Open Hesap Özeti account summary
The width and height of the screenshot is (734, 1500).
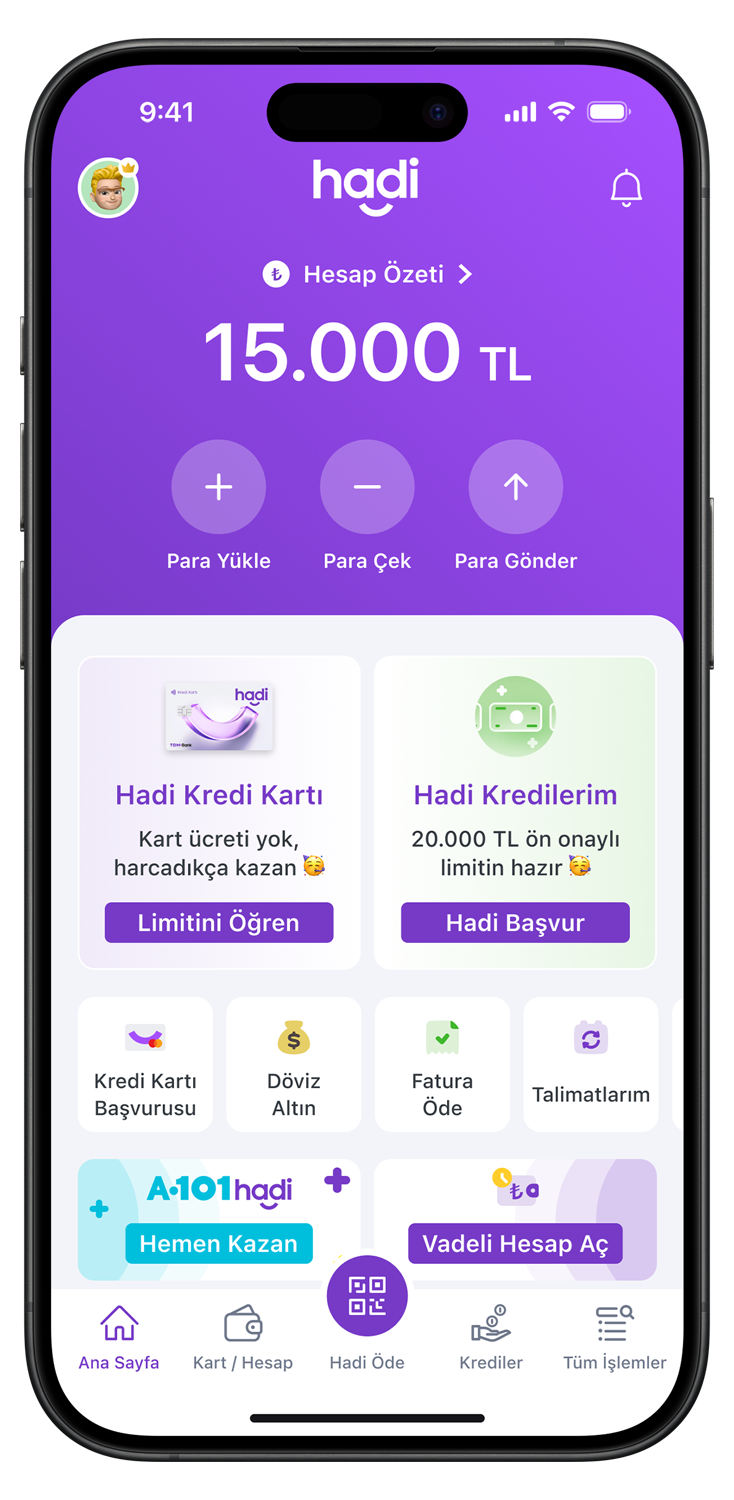tap(368, 274)
